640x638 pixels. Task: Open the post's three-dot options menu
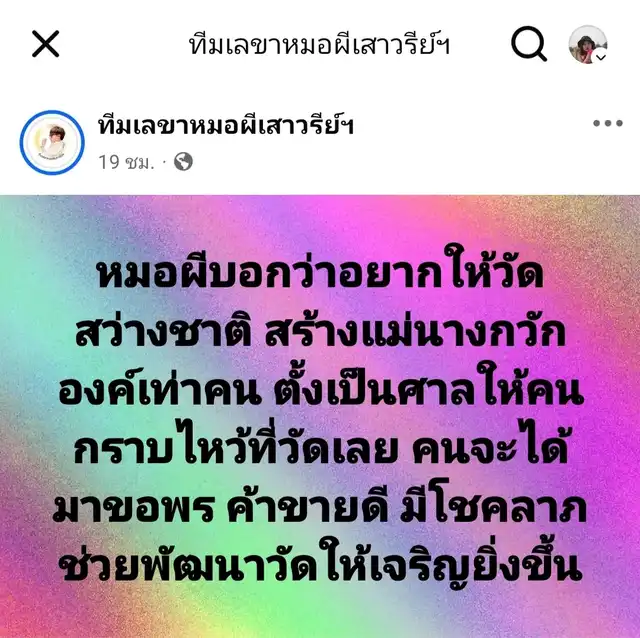click(x=608, y=123)
